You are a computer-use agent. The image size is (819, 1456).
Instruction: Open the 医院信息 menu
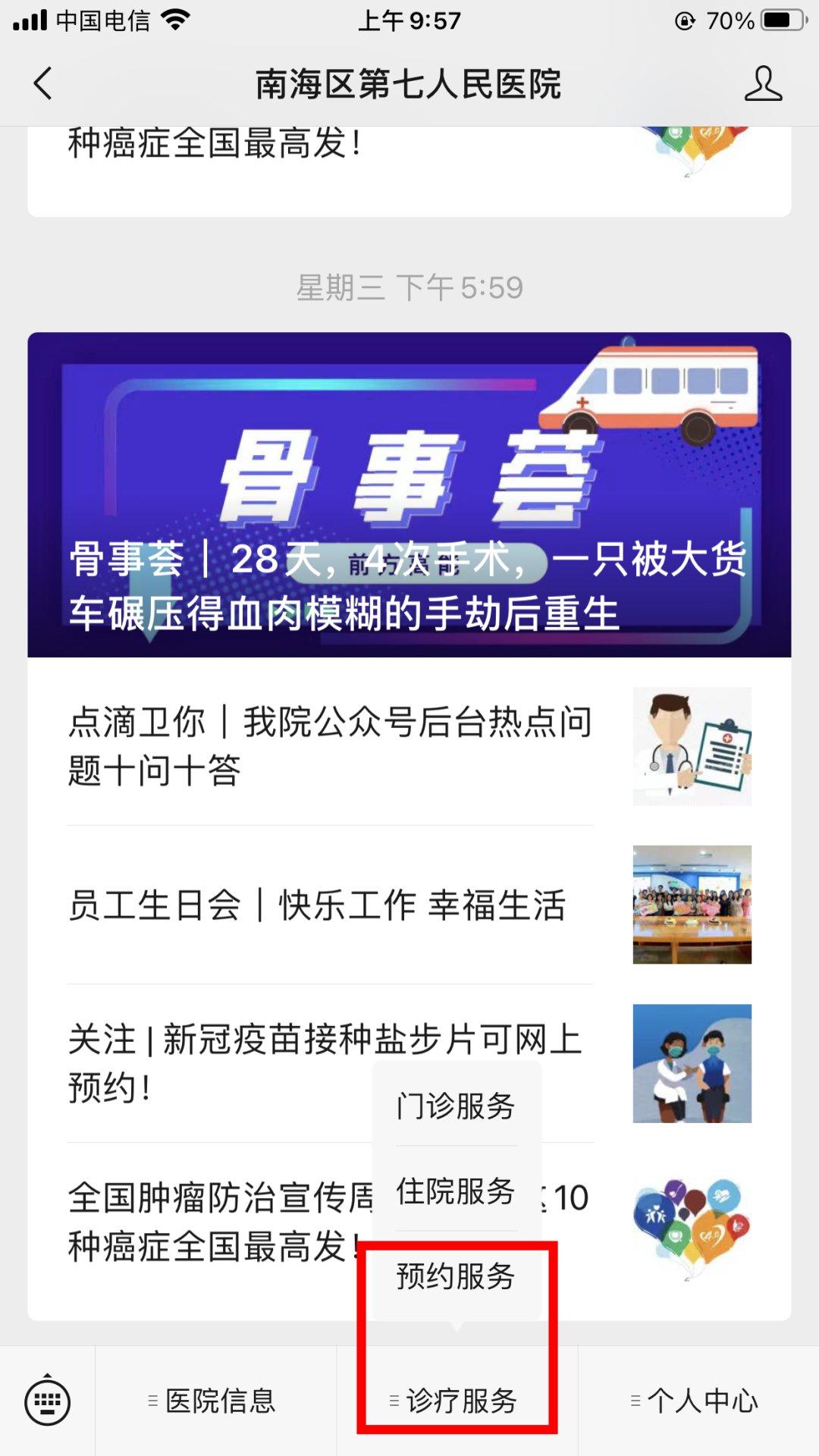[x=215, y=1401]
